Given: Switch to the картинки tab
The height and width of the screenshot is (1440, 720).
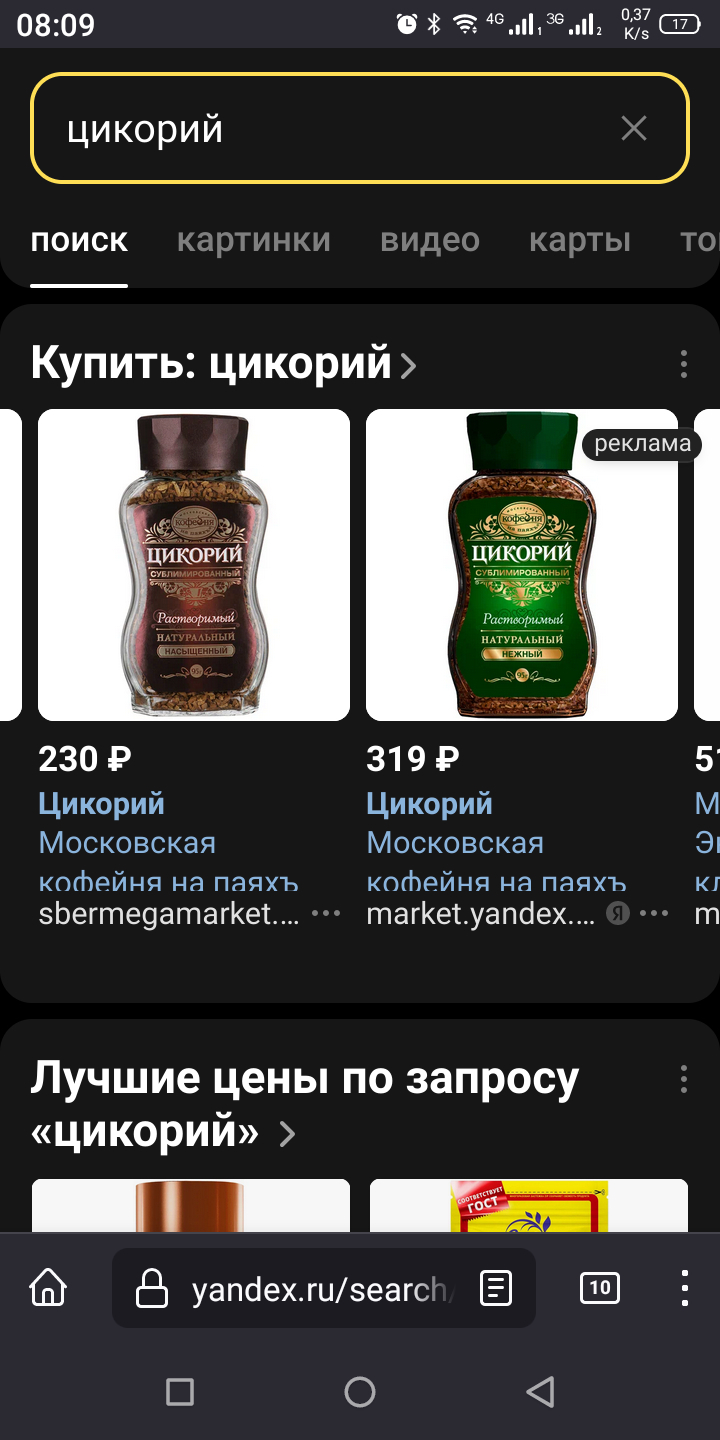Looking at the screenshot, I should (253, 241).
